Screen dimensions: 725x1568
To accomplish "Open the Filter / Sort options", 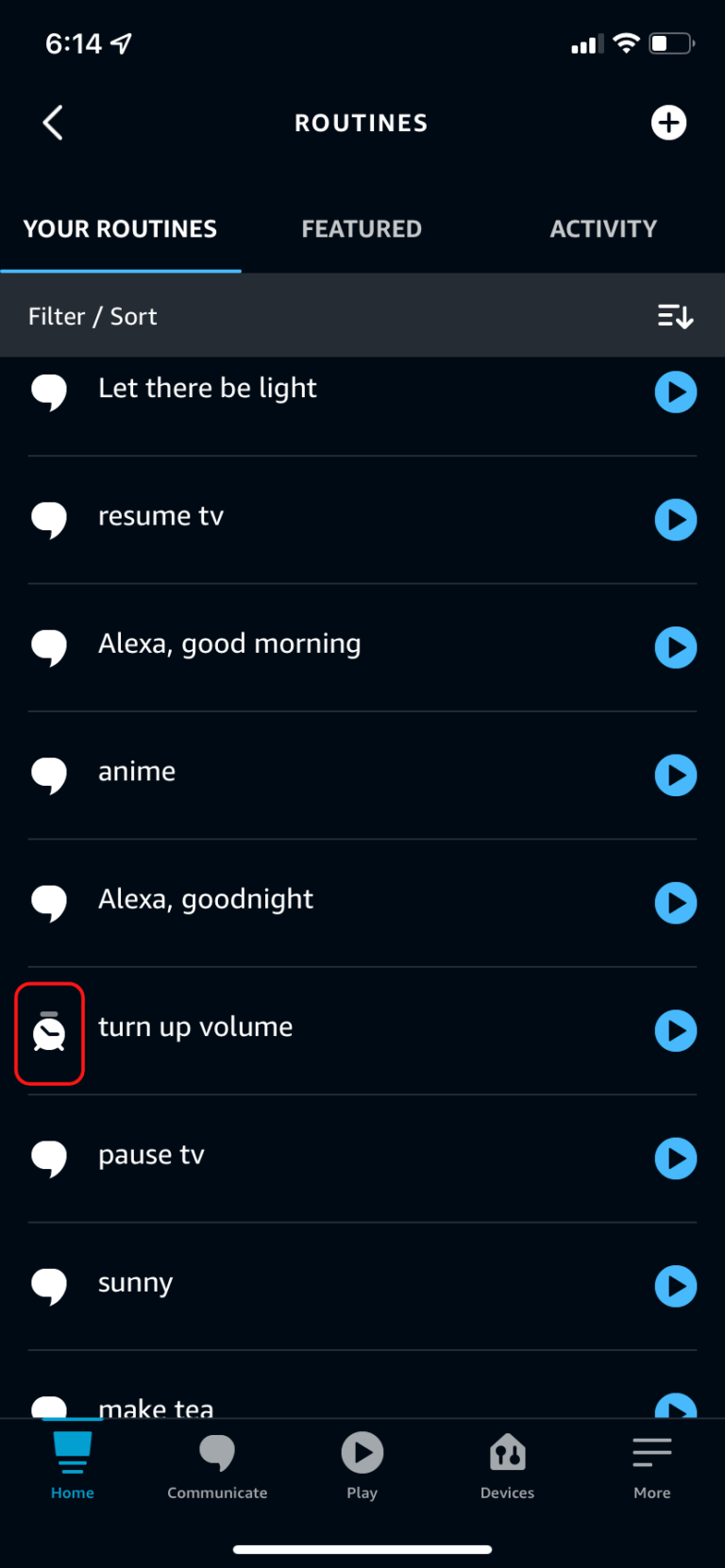I will point(362,316).
